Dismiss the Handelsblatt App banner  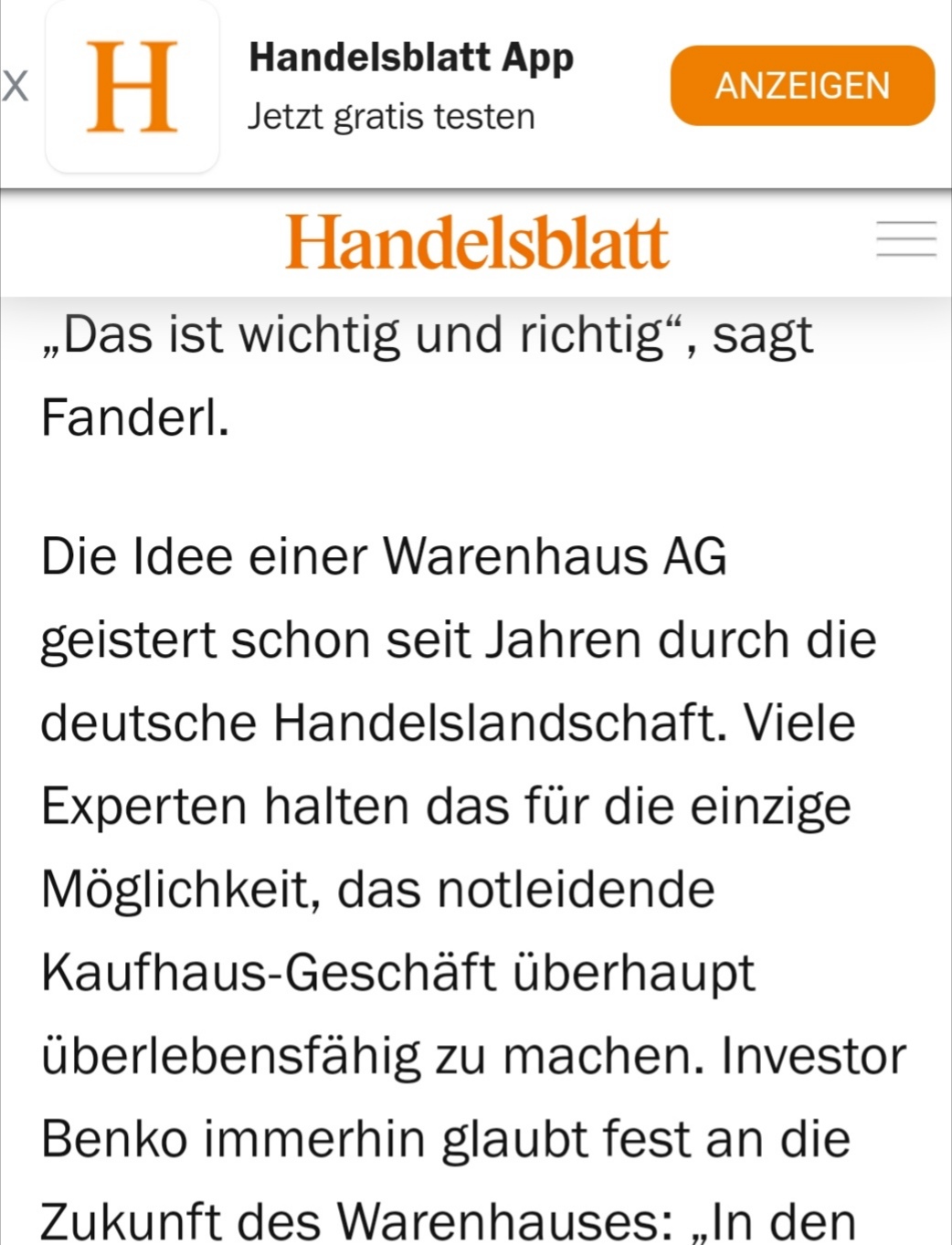15,87
